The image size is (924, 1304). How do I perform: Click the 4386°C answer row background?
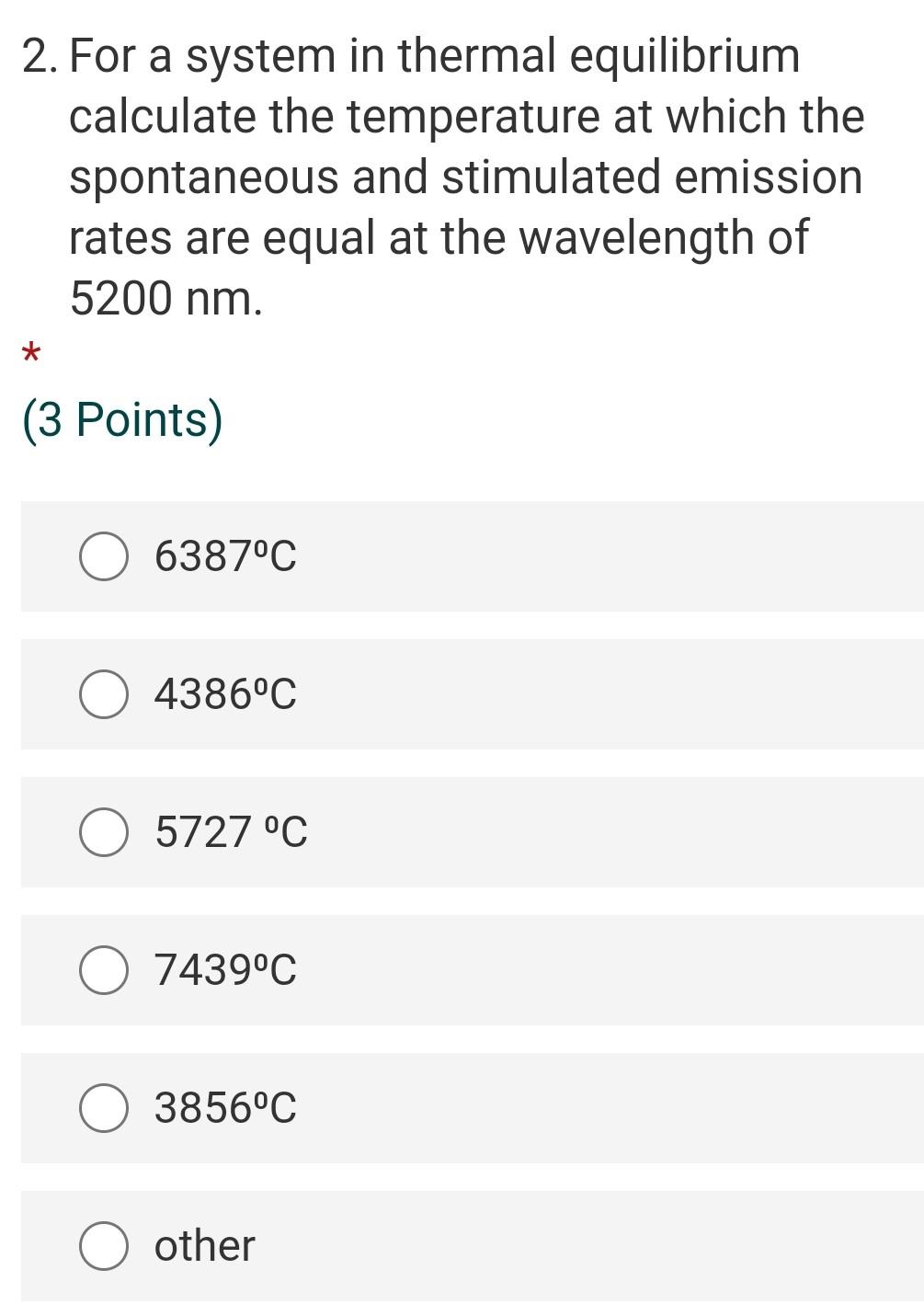point(552,694)
